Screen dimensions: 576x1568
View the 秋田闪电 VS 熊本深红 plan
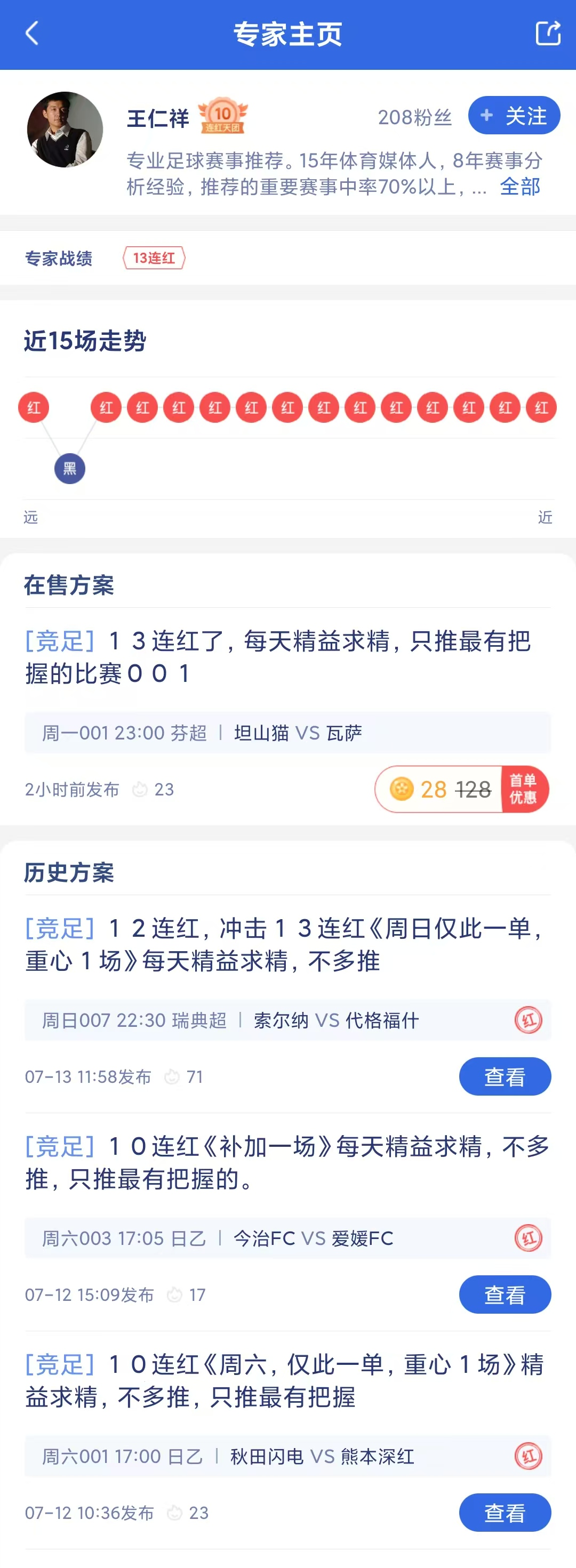[504, 1512]
